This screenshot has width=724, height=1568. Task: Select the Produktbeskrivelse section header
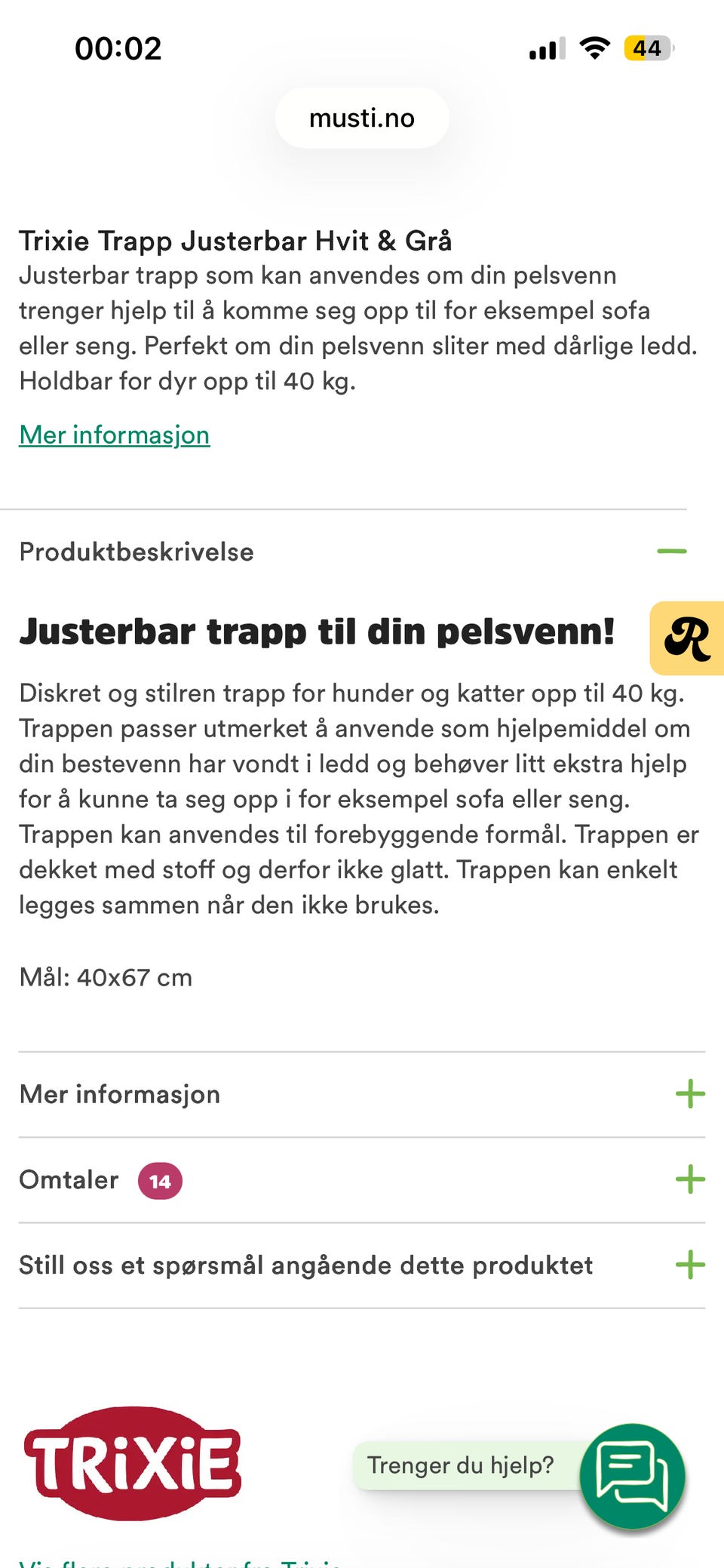coord(137,552)
